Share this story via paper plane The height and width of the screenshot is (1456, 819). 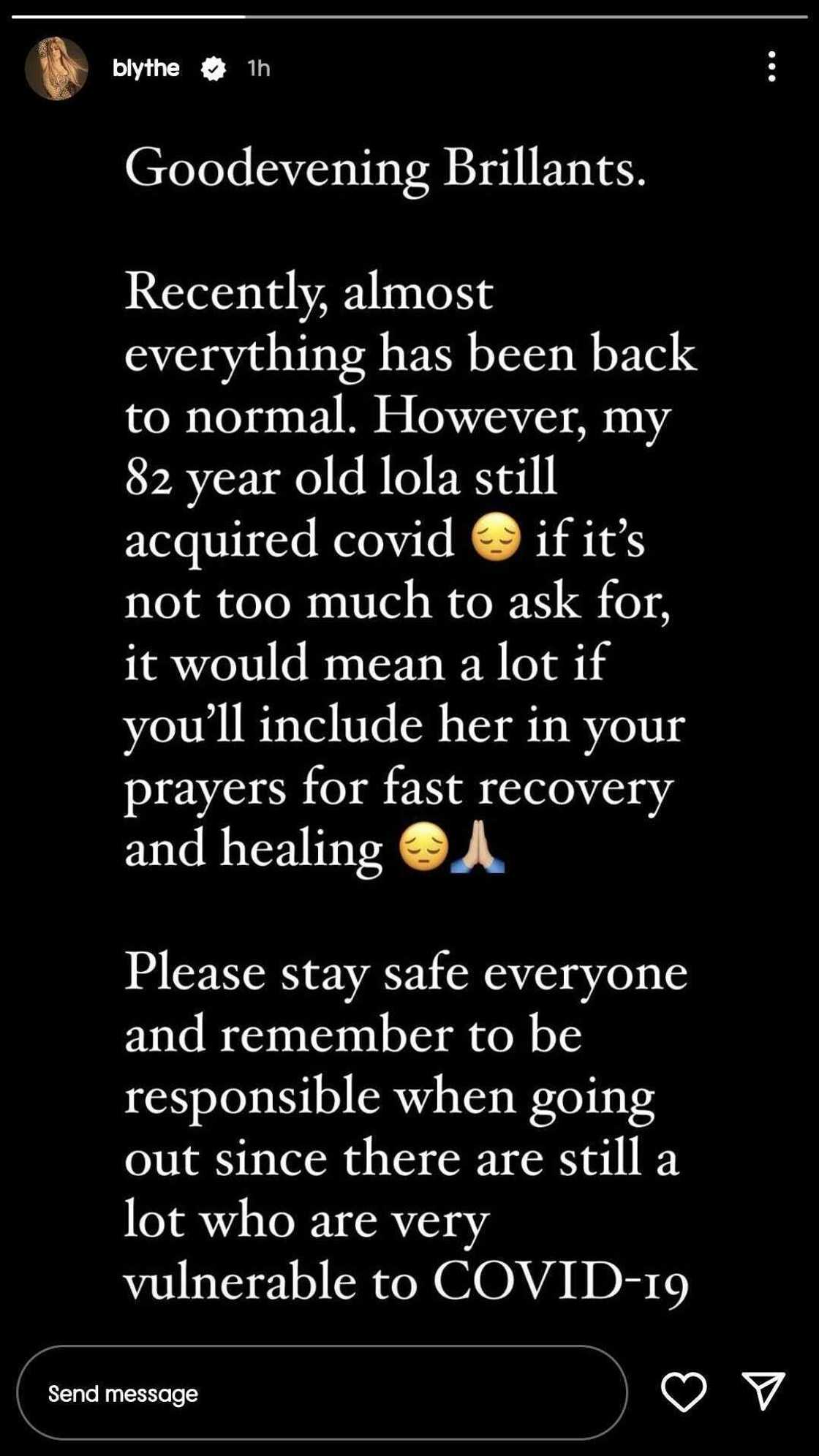click(763, 1390)
